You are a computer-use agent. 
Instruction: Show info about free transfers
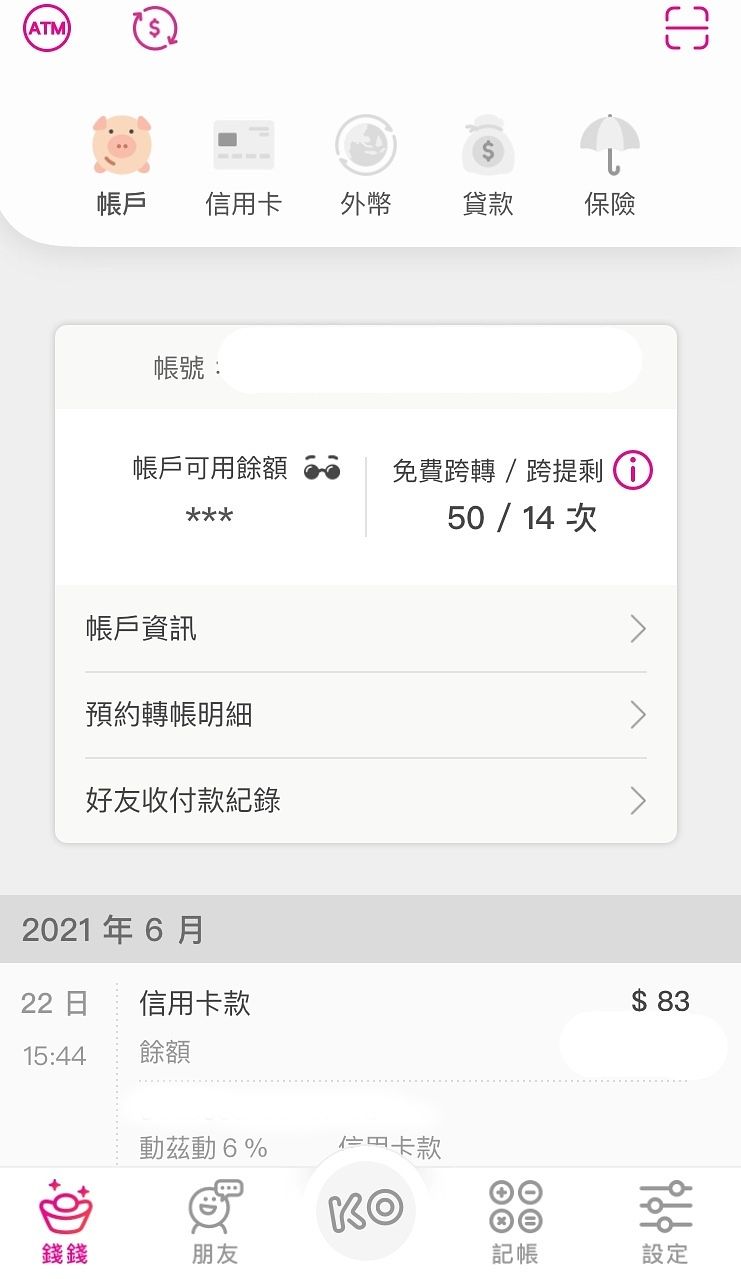click(632, 469)
